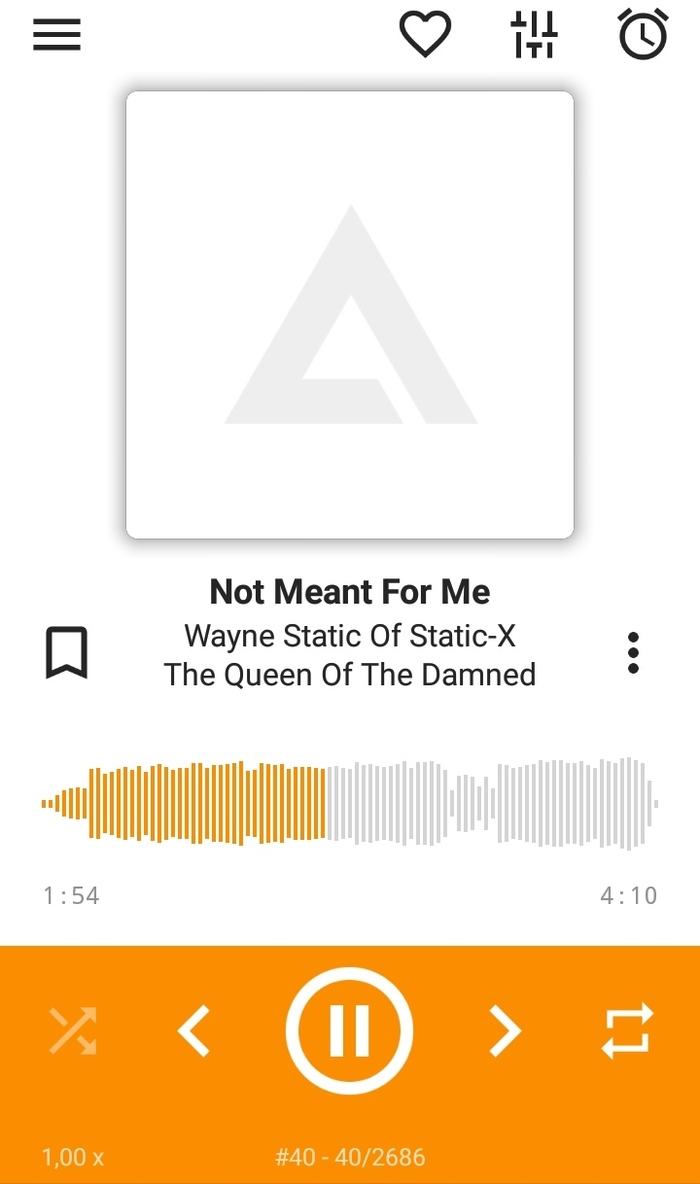Viewport: 700px width, 1184px height.
Task: Change the 1,00 x playback speed
Action: click(73, 1158)
